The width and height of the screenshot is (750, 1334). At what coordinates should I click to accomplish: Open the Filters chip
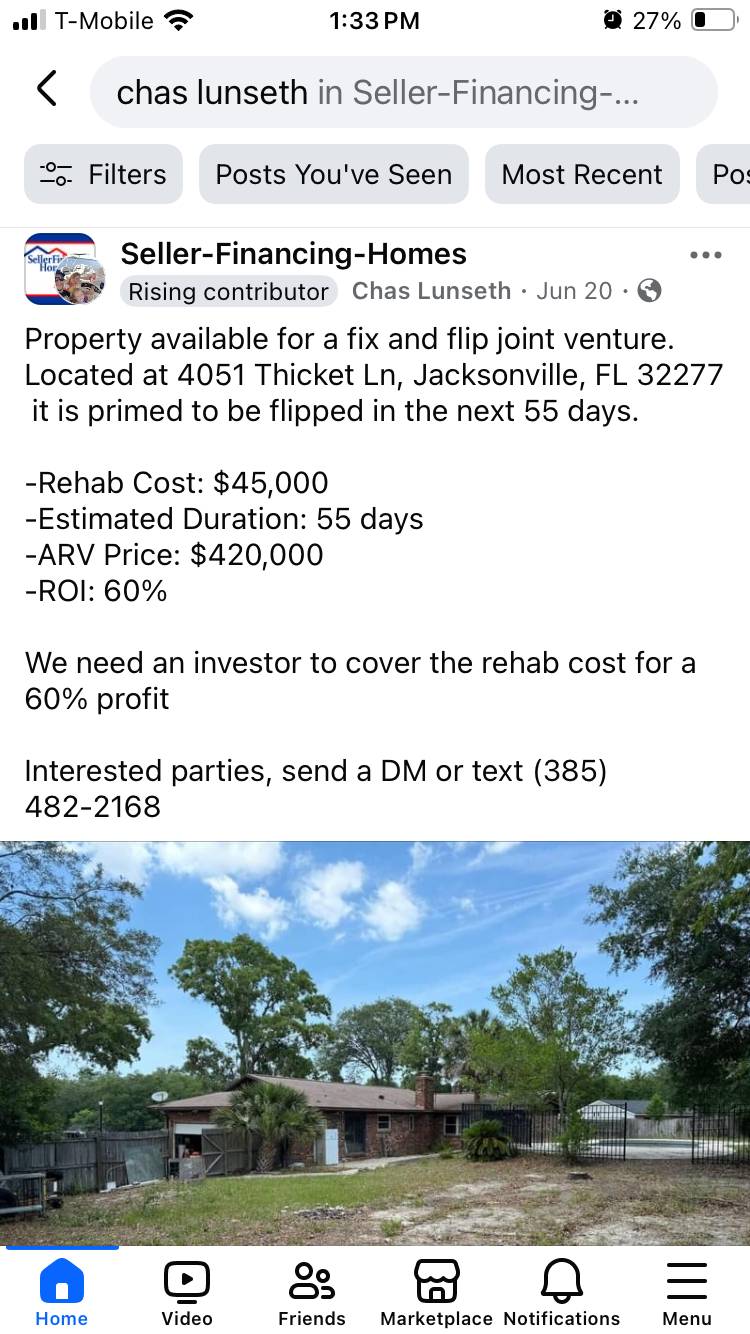(104, 174)
